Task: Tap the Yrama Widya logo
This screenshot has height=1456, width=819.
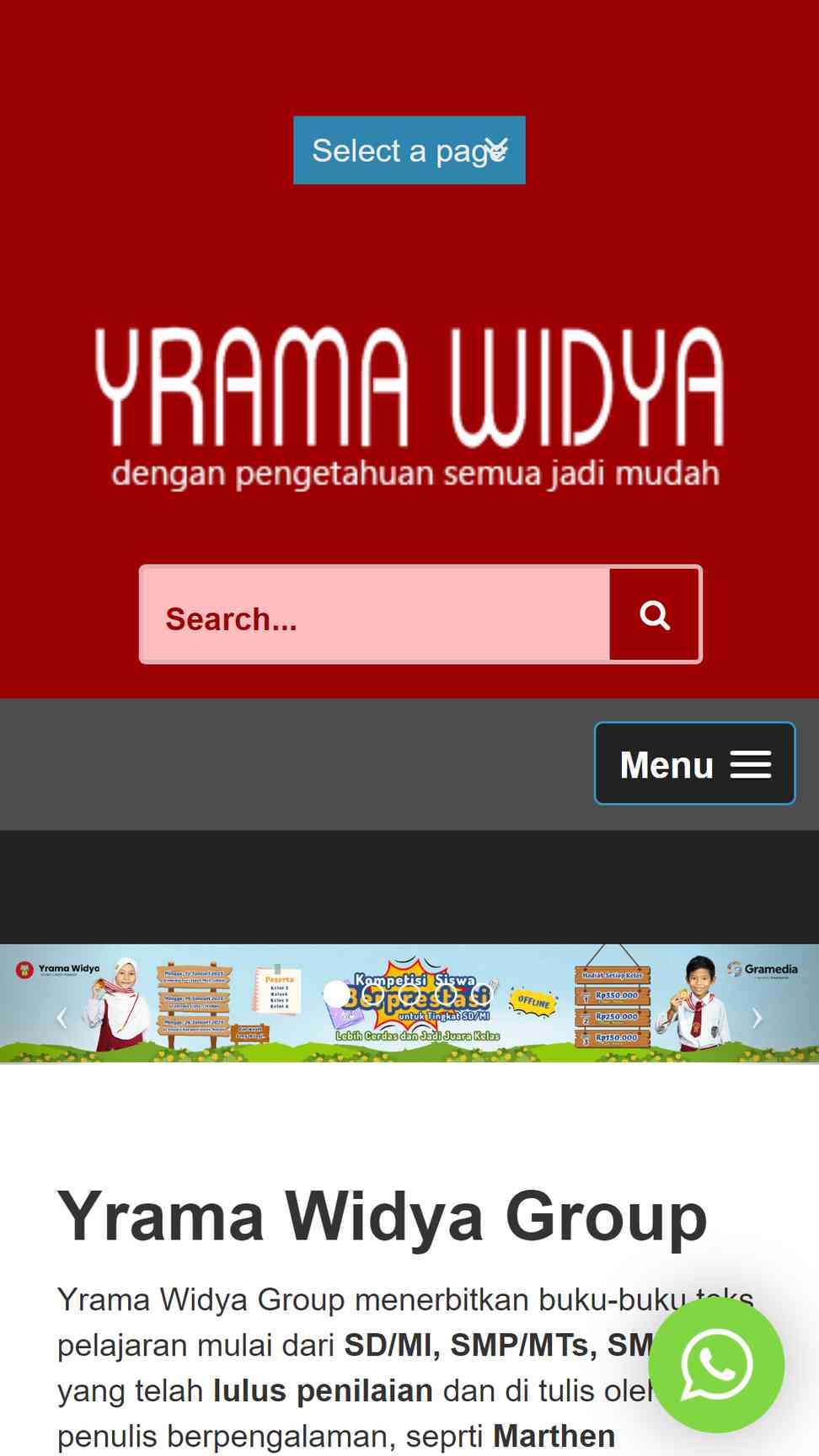Action: coord(409,407)
